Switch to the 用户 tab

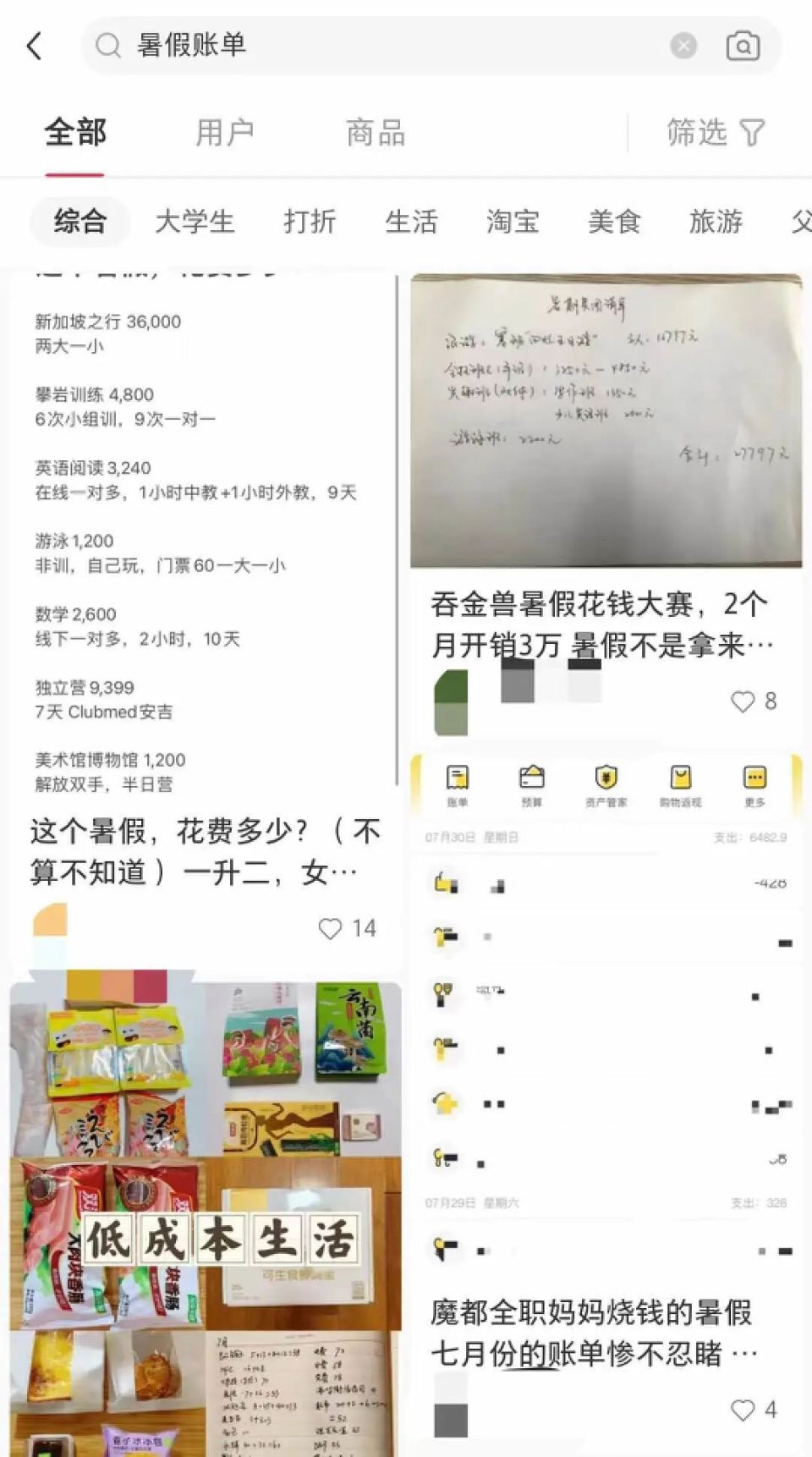[x=223, y=132]
